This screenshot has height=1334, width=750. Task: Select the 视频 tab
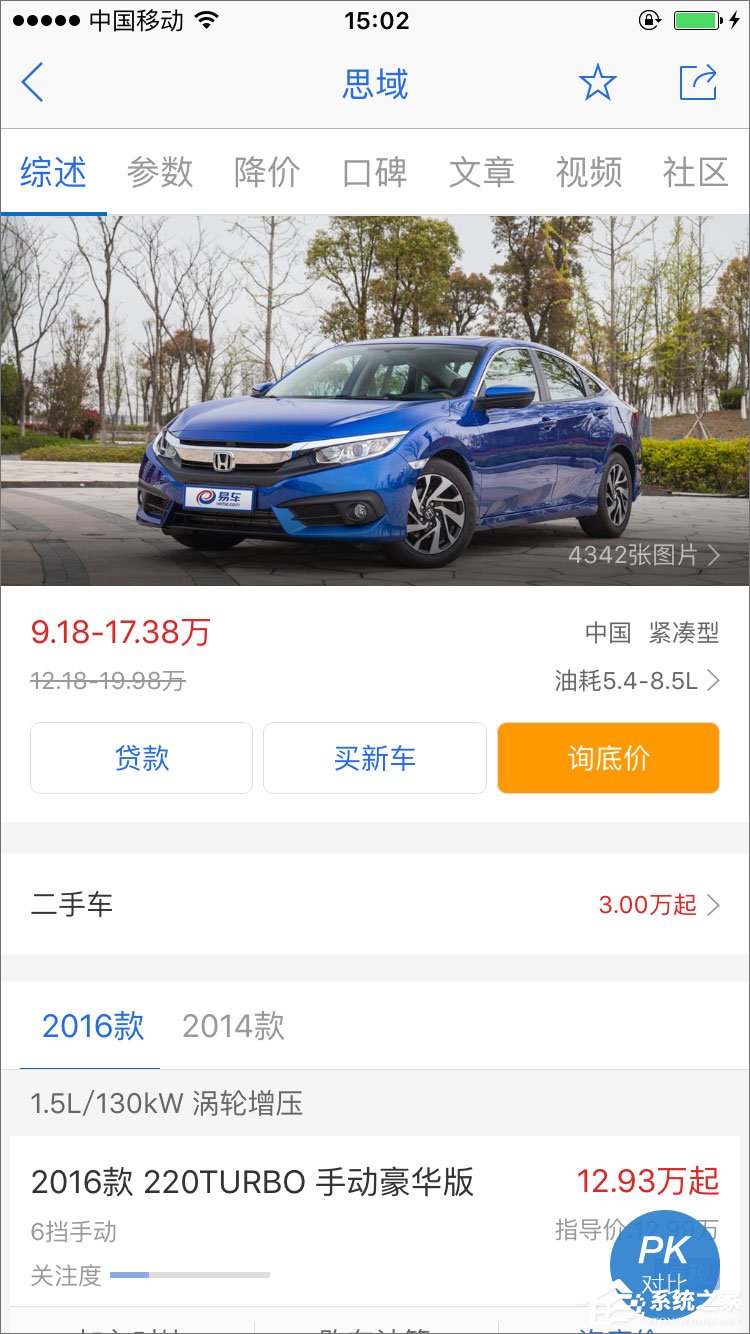coord(589,172)
